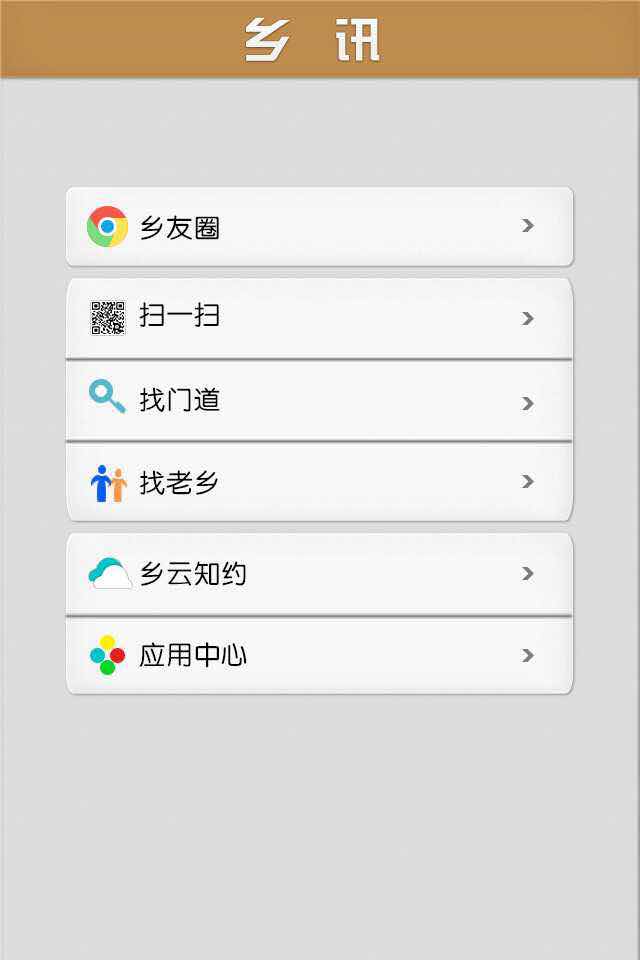
Task: Enter the 应用中心 app center
Action: click(x=319, y=656)
